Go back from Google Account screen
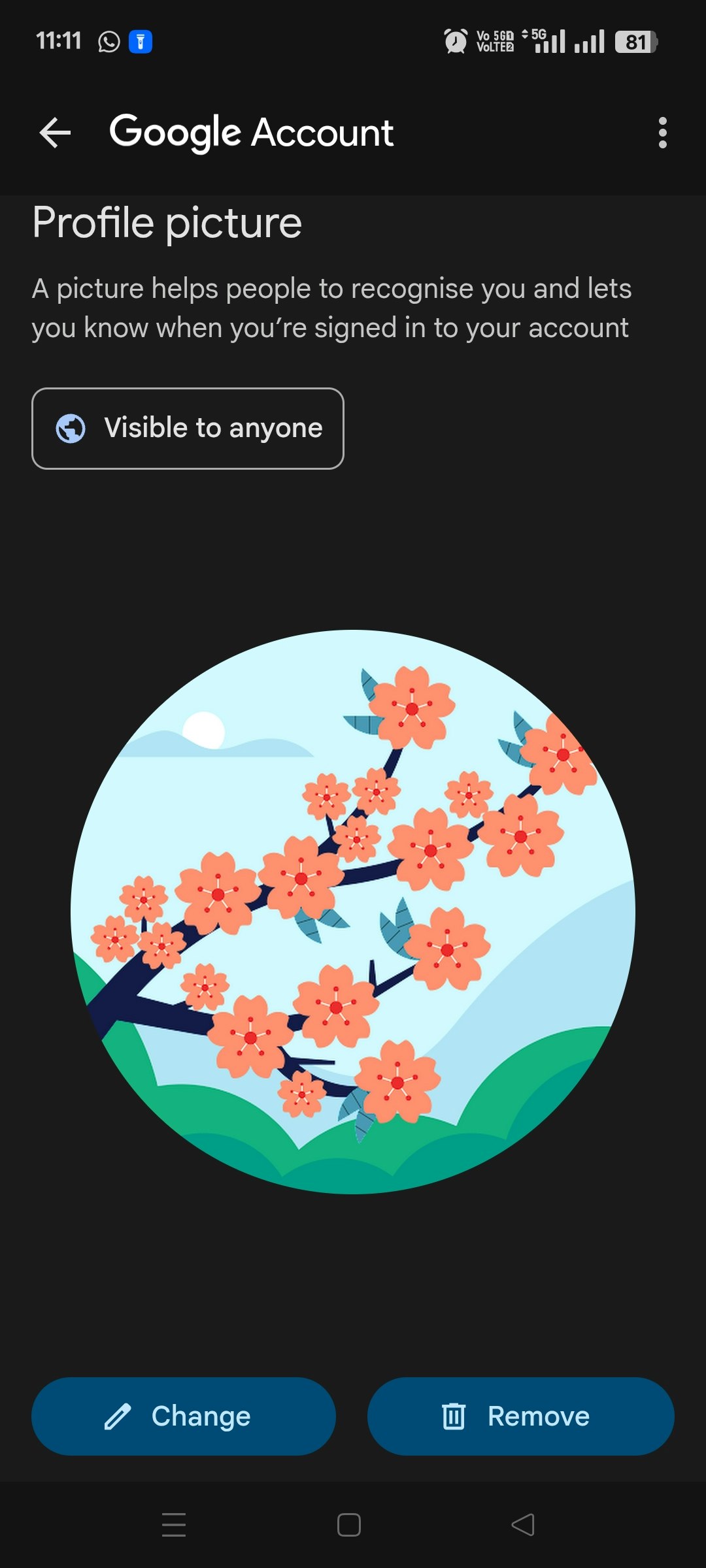Image resolution: width=706 pixels, height=1568 pixels. click(55, 133)
